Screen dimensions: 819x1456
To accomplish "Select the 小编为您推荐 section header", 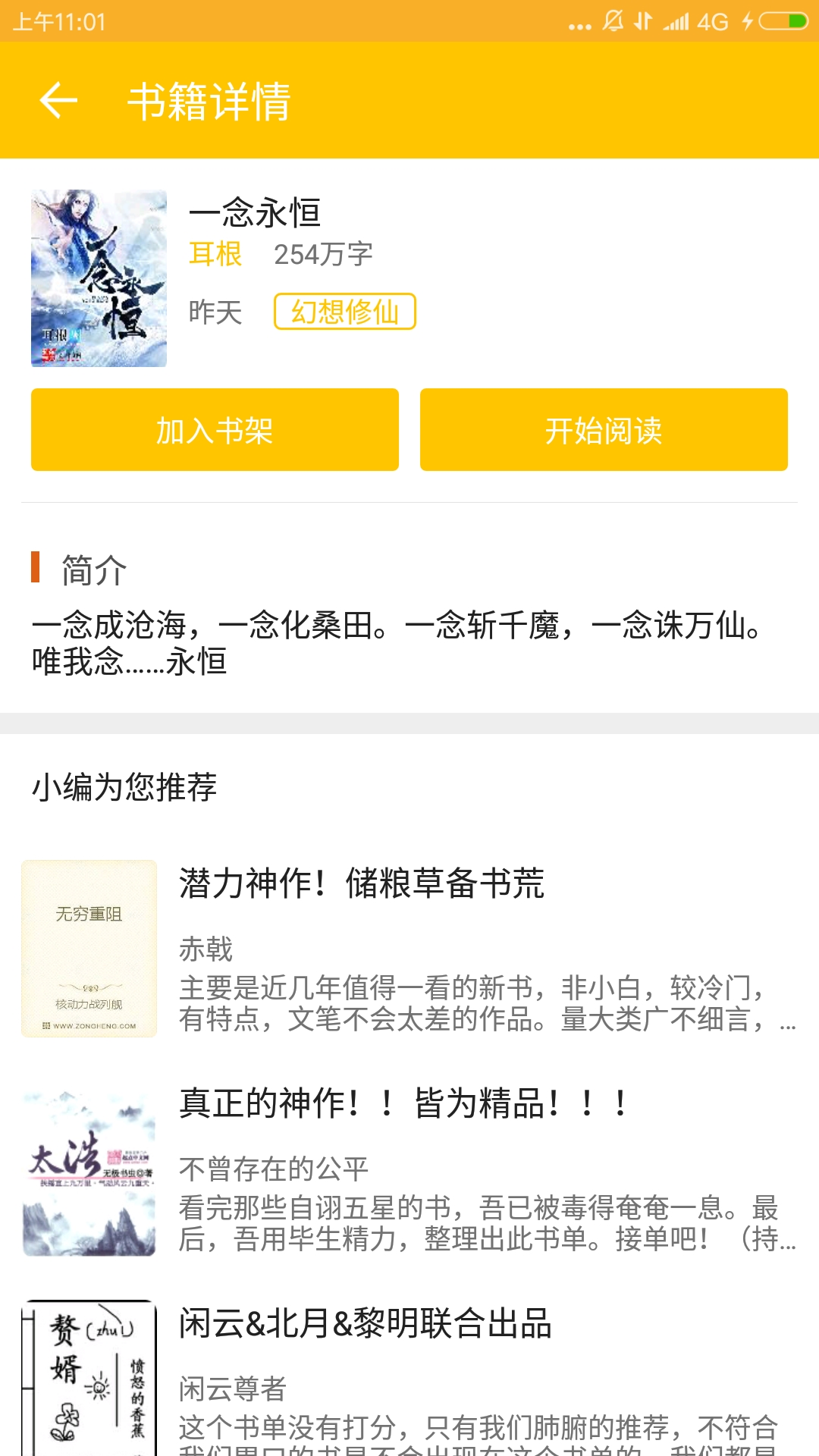I will pyautogui.click(x=124, y=787).
